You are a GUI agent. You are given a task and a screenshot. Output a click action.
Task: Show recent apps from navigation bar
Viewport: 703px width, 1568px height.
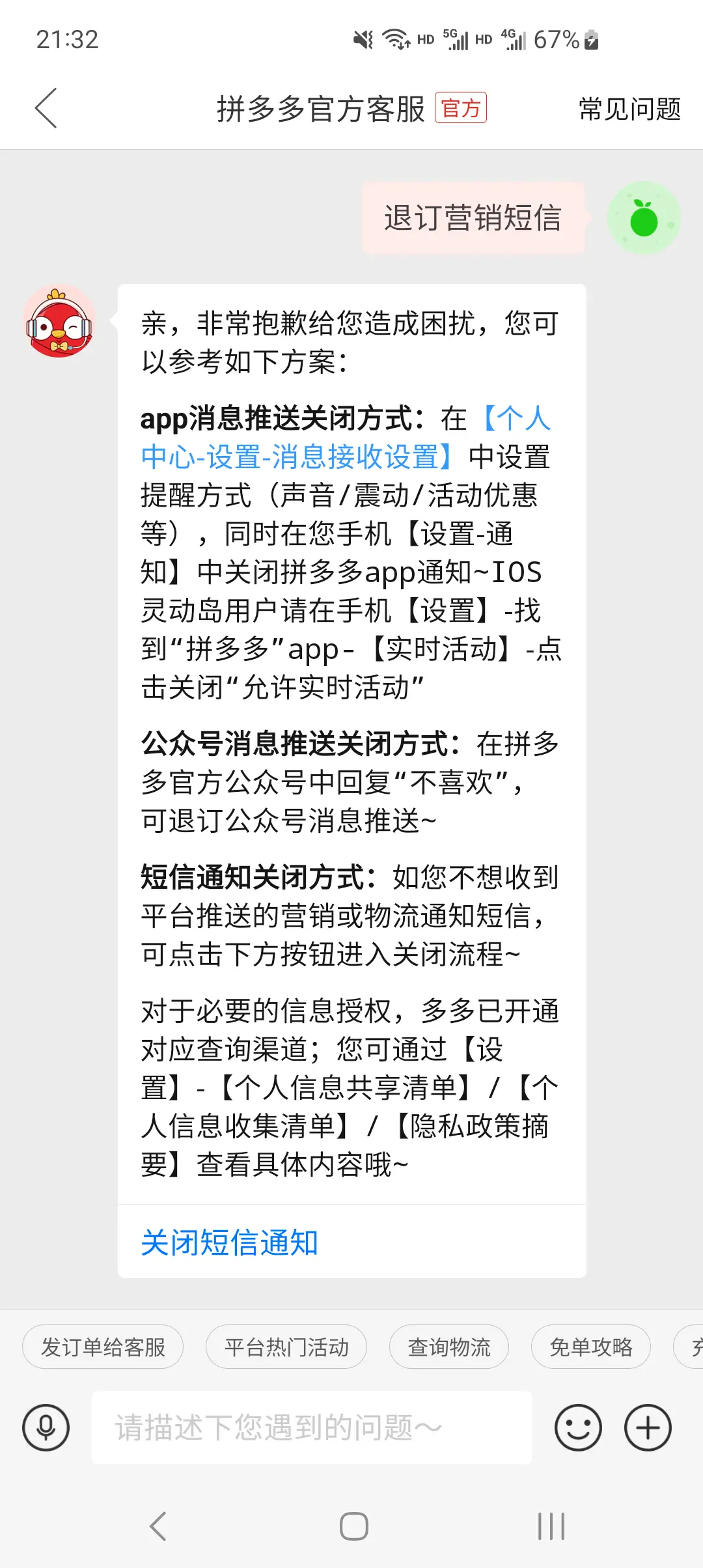pos(551,1526)
